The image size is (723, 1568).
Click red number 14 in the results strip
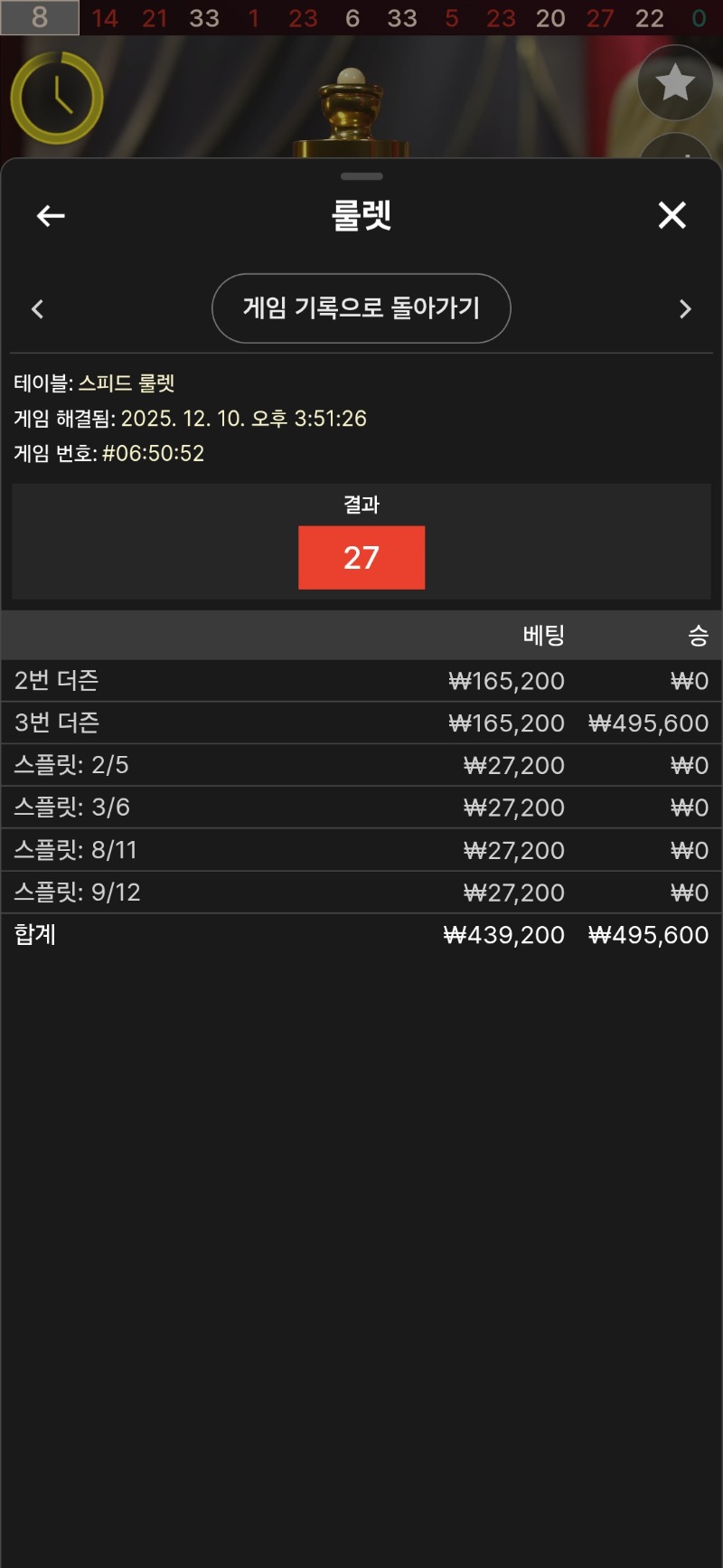coord(106,17)
